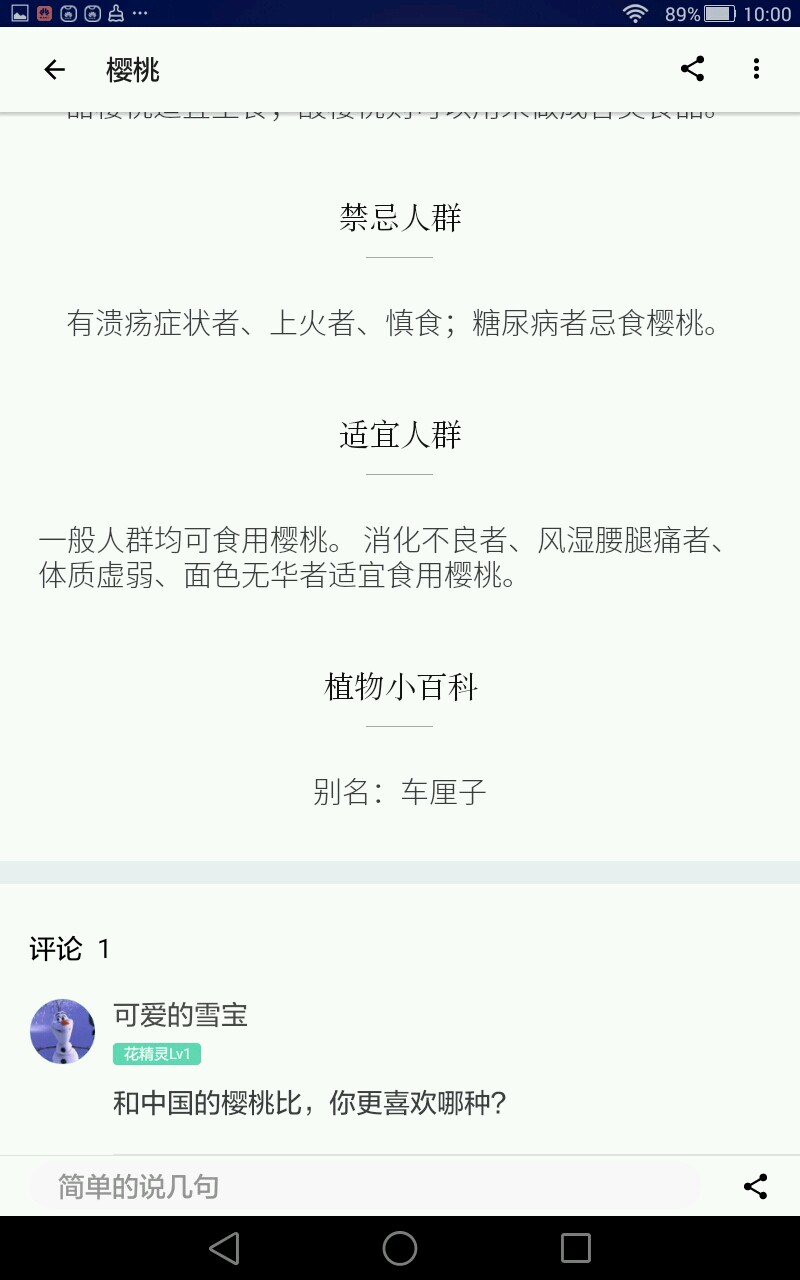The image size is (800, 1280).
Task: Share via the top bar share icon
Action: pos(692,69)
